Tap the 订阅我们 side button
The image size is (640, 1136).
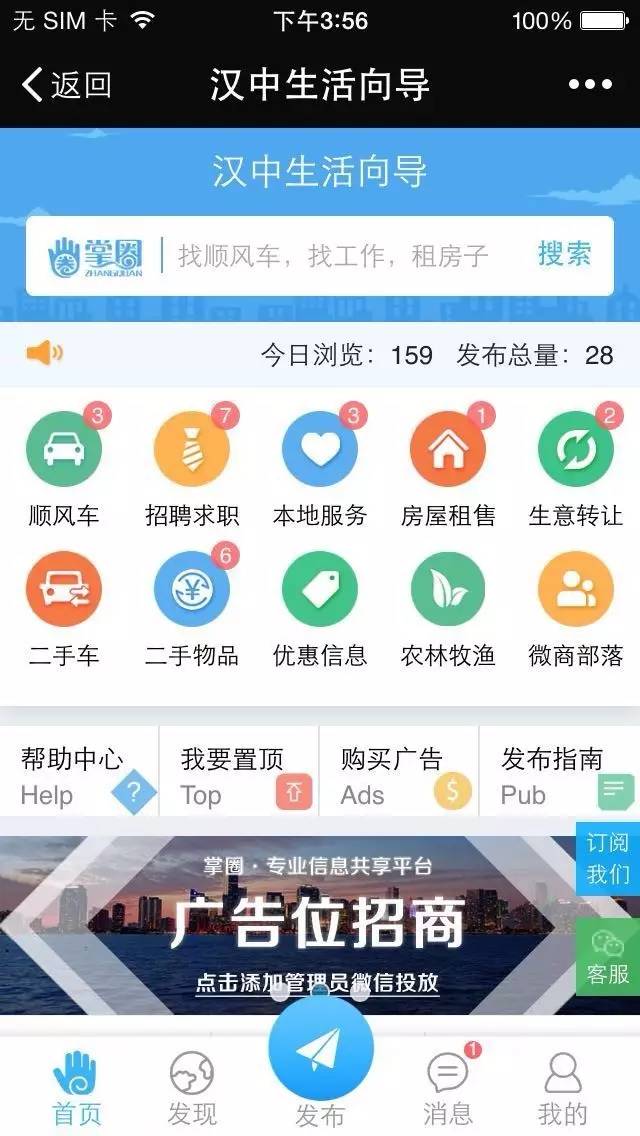pyautogui.click(x=607, y=859)
